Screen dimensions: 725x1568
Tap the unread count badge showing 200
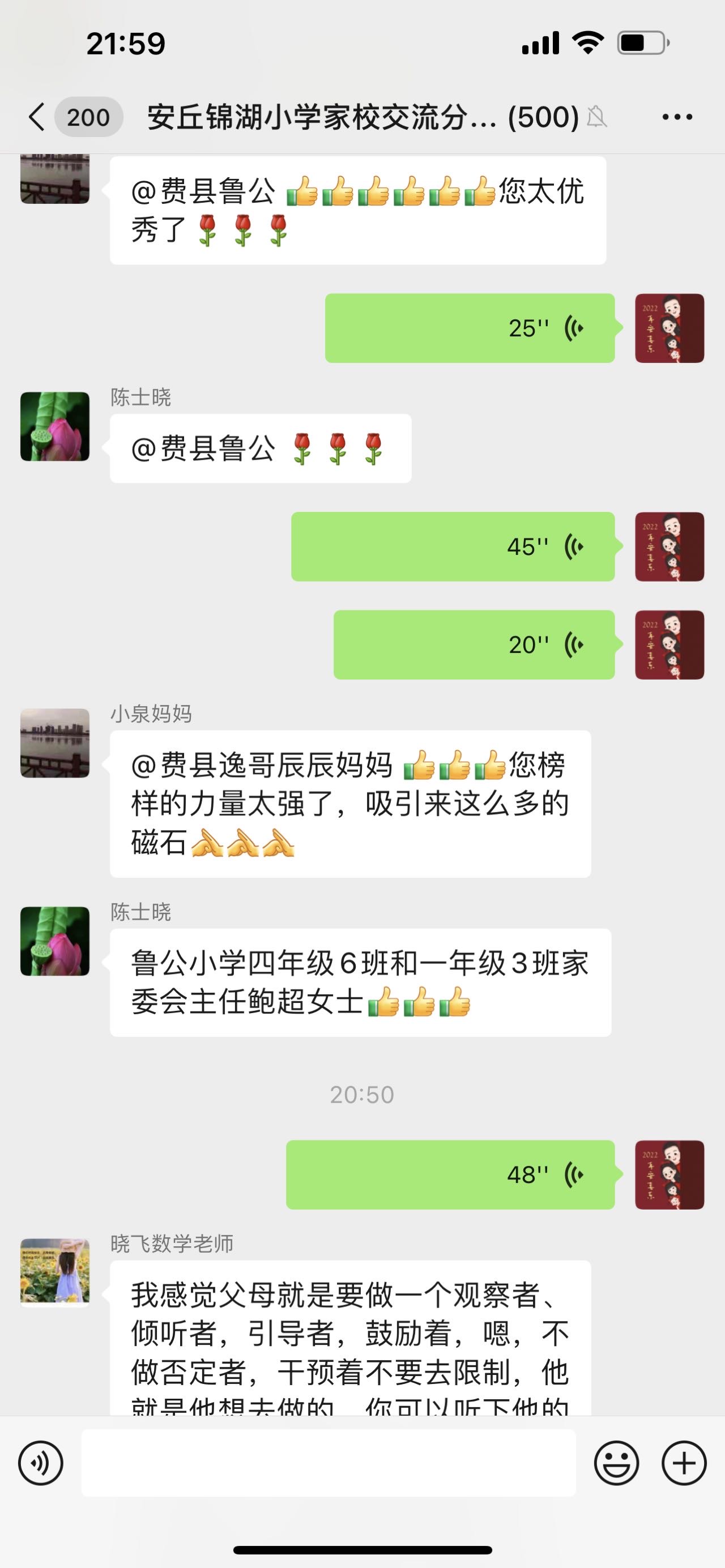tap(89, 117)
